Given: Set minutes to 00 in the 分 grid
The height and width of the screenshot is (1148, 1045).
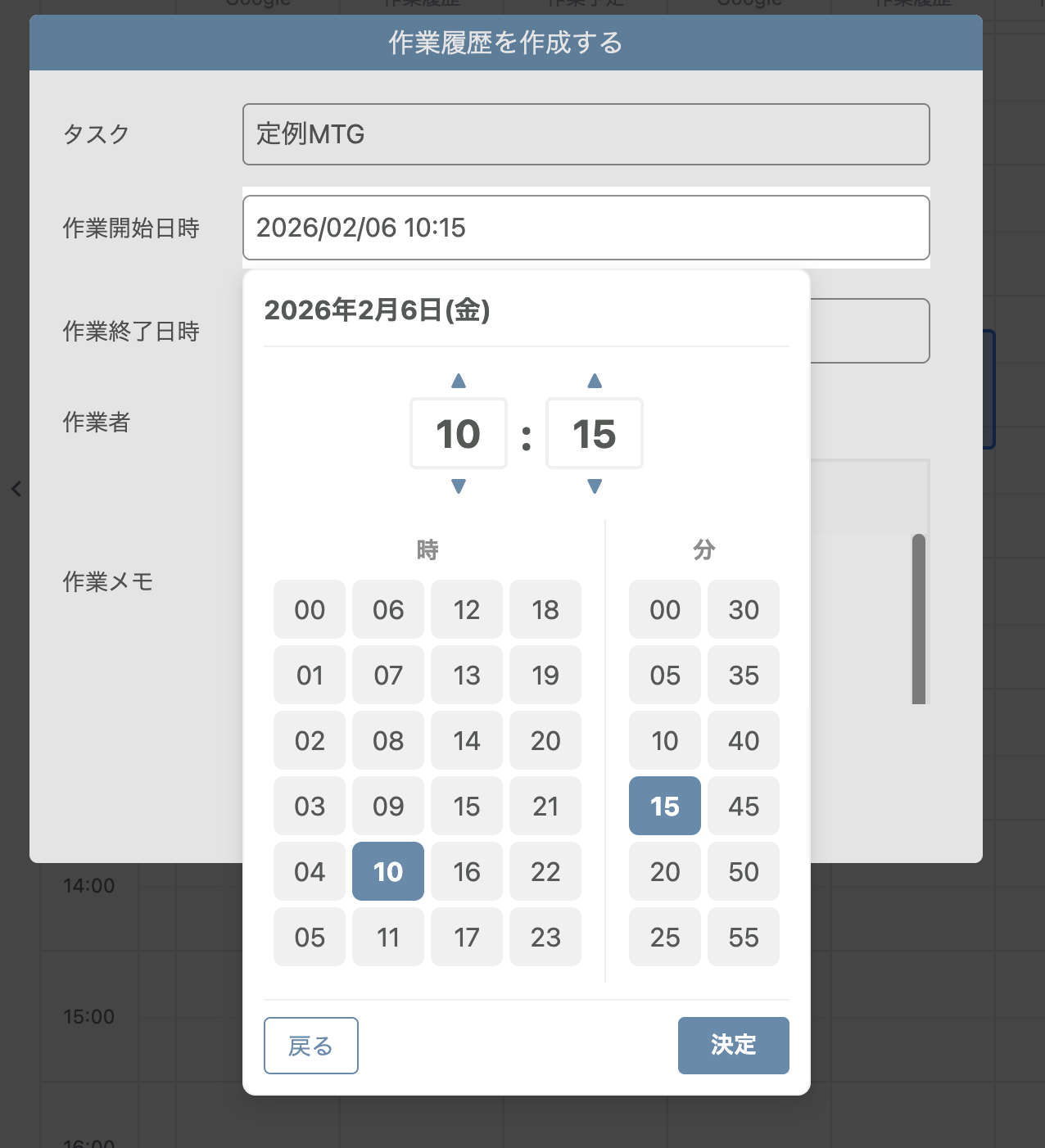Looking at the screenshot, I should click(665, 609).
